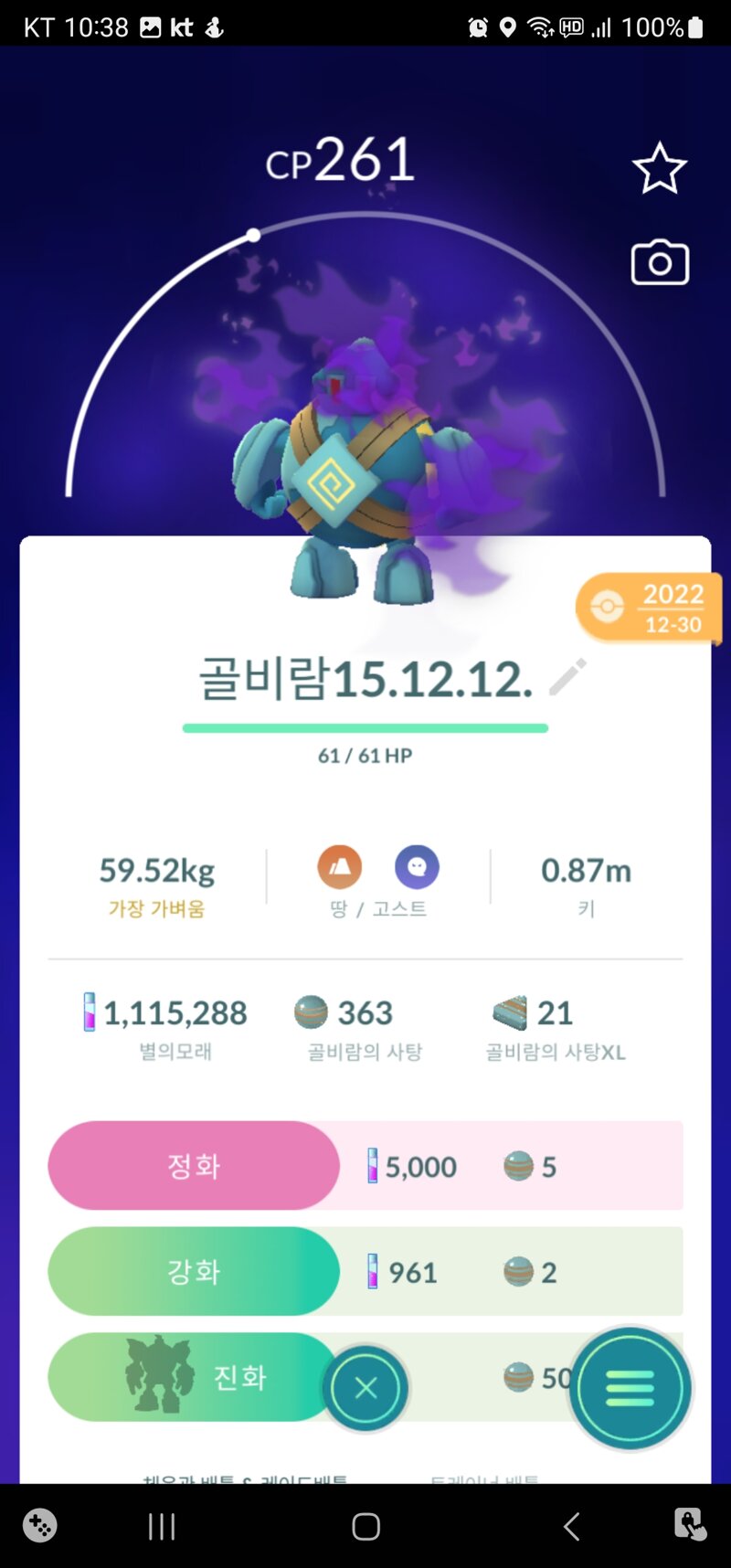The image size is (731, 1568).
Task: Tap the 2022 12-30 catch date badge
Action: (651, 608)
